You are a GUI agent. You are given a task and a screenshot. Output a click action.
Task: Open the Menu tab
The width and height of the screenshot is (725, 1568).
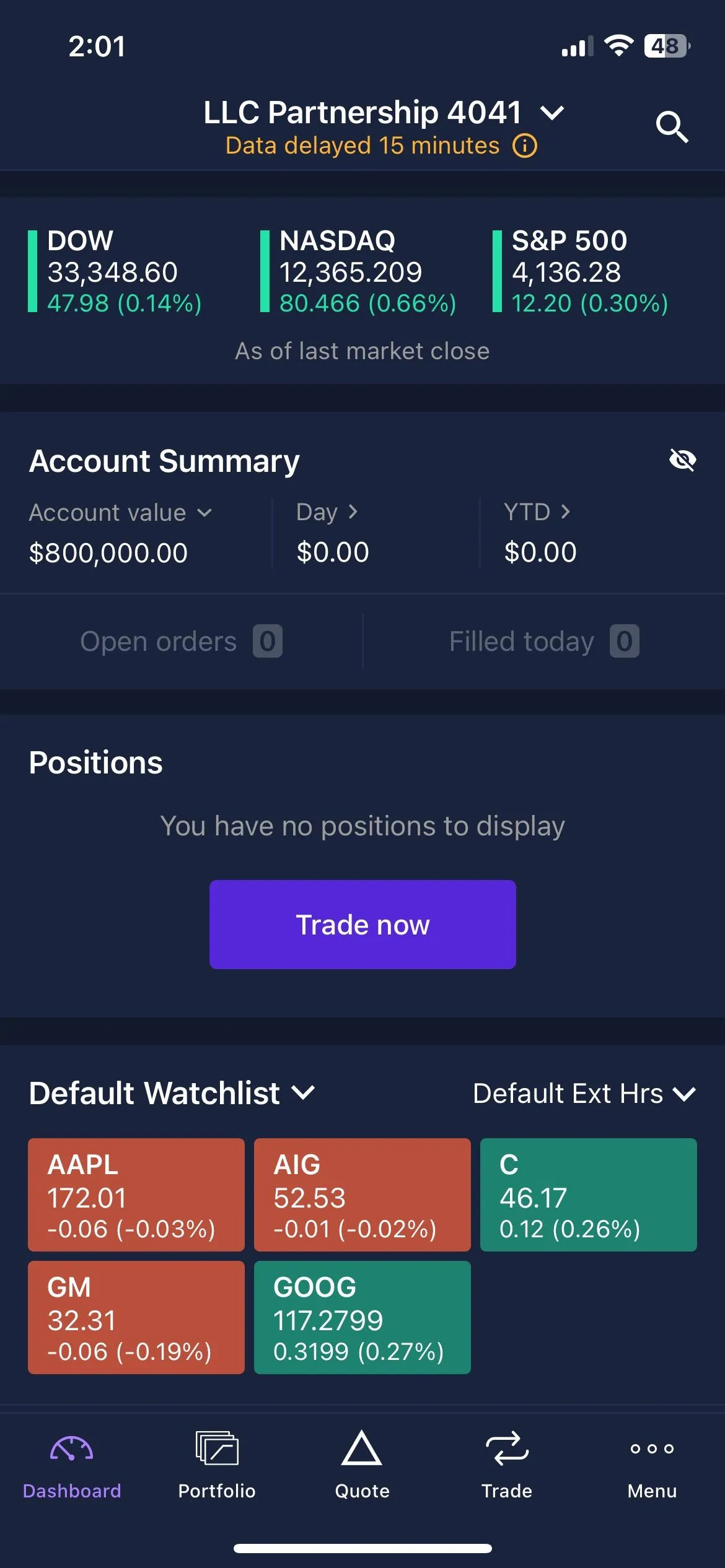652,1465
